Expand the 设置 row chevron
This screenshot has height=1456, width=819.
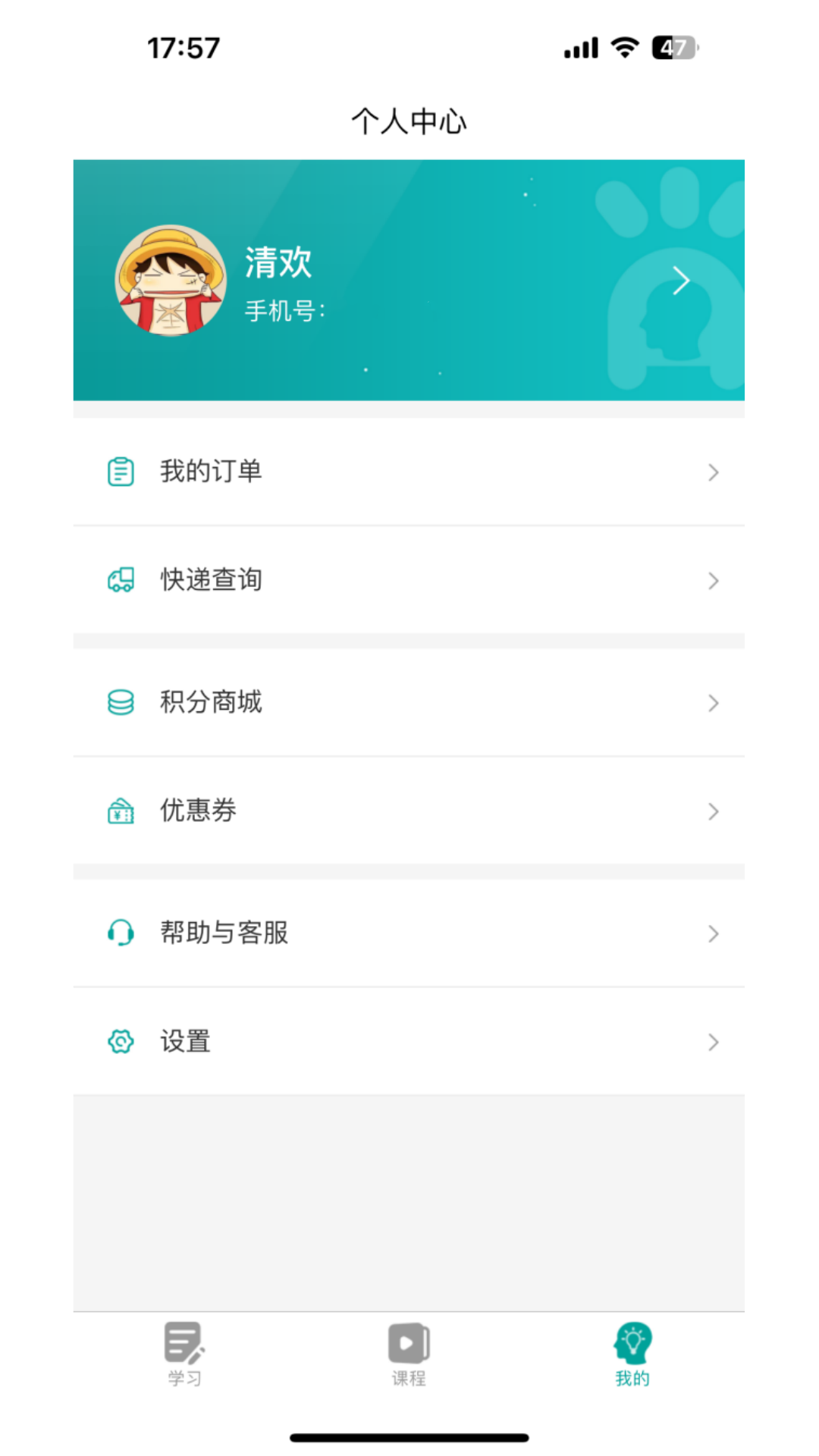713,1042
